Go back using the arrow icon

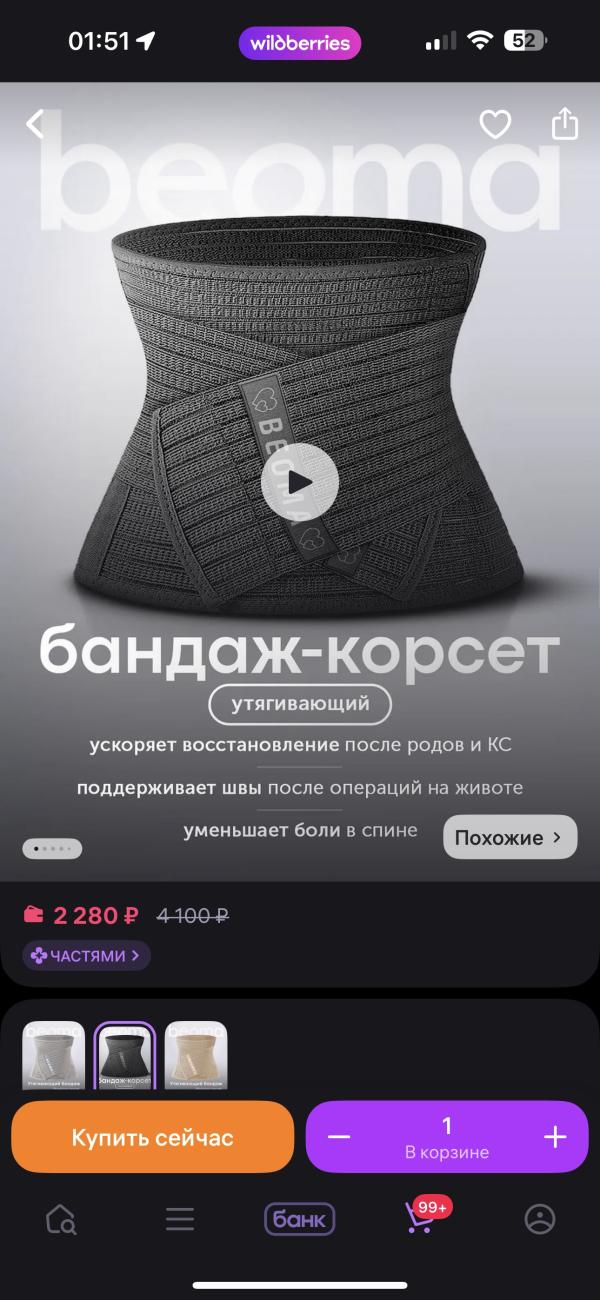[36, 124]
